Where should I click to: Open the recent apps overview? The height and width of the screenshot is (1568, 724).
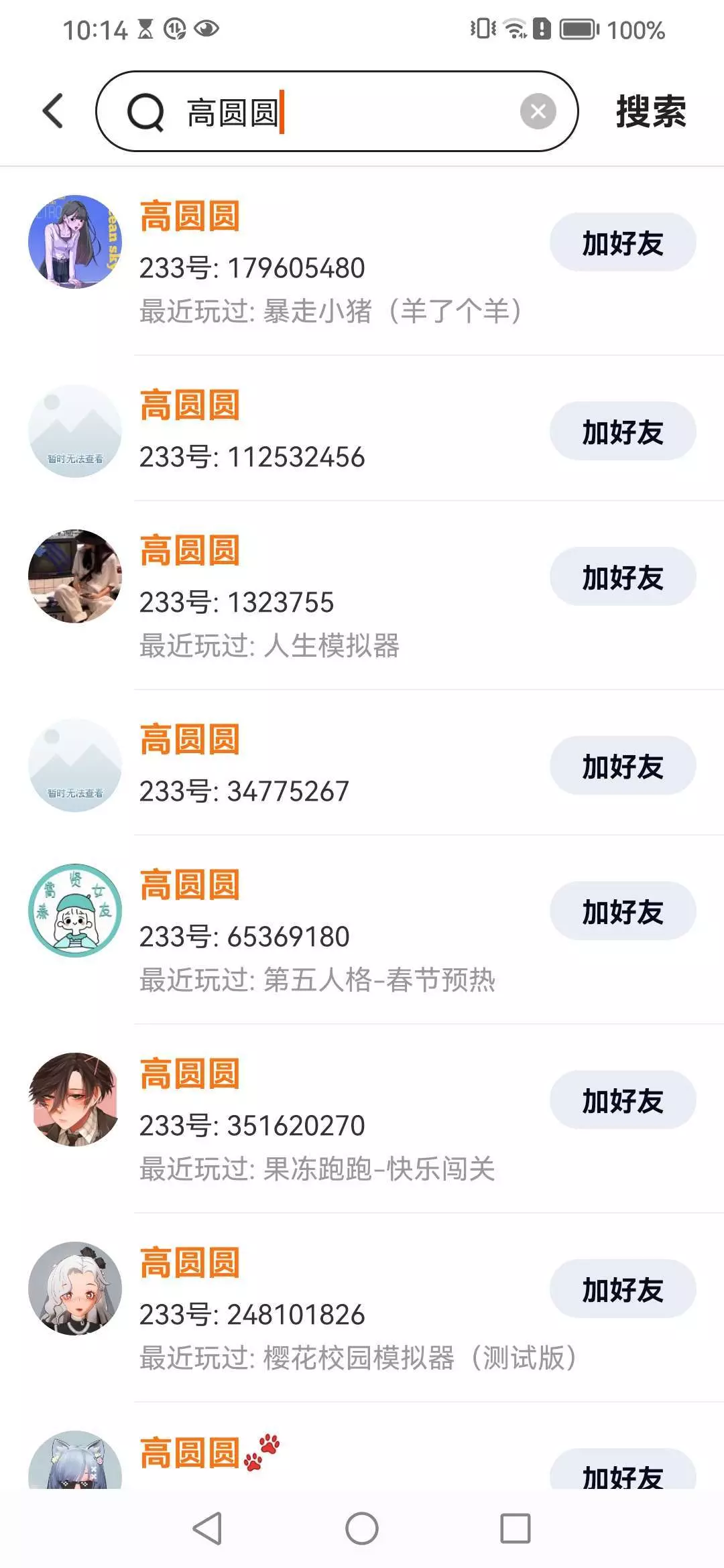click(x=515, y=1528)
